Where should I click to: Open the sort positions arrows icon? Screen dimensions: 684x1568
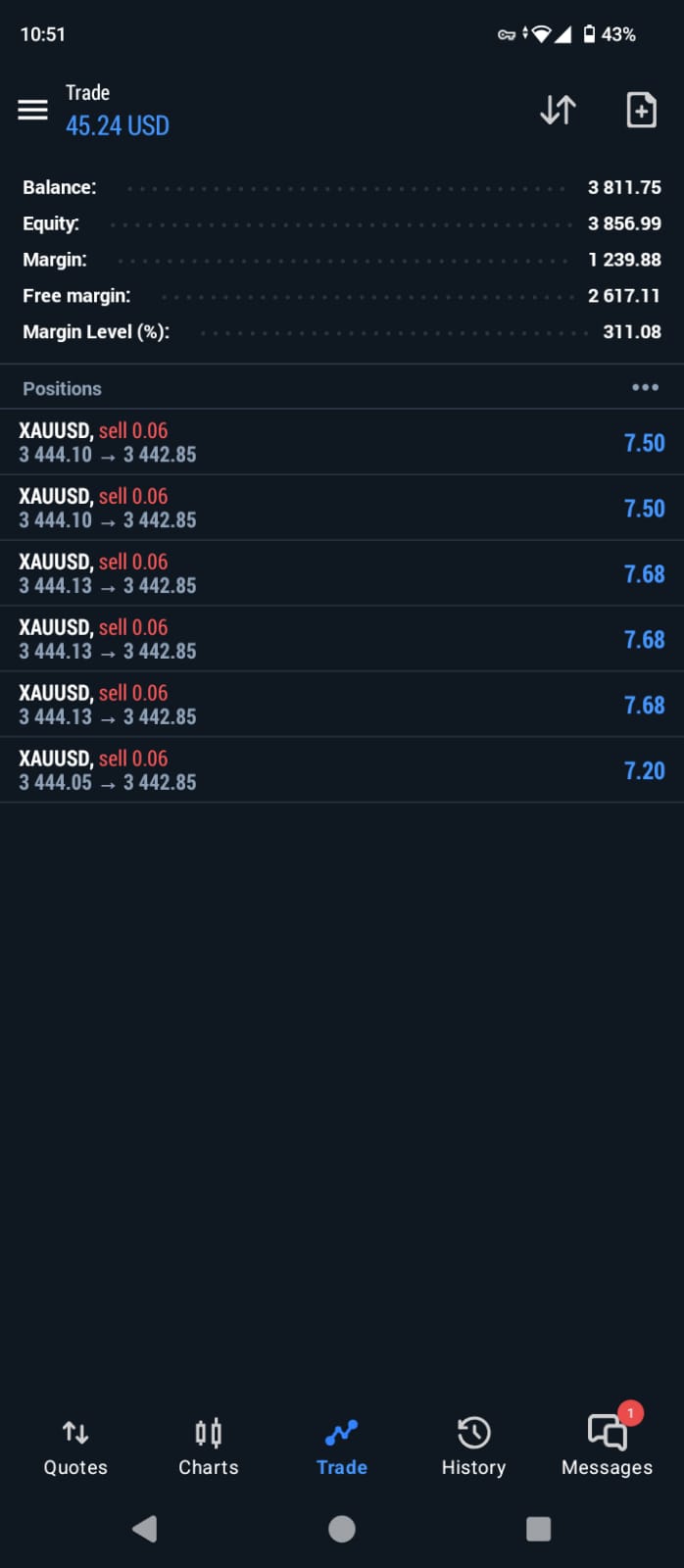558,110
